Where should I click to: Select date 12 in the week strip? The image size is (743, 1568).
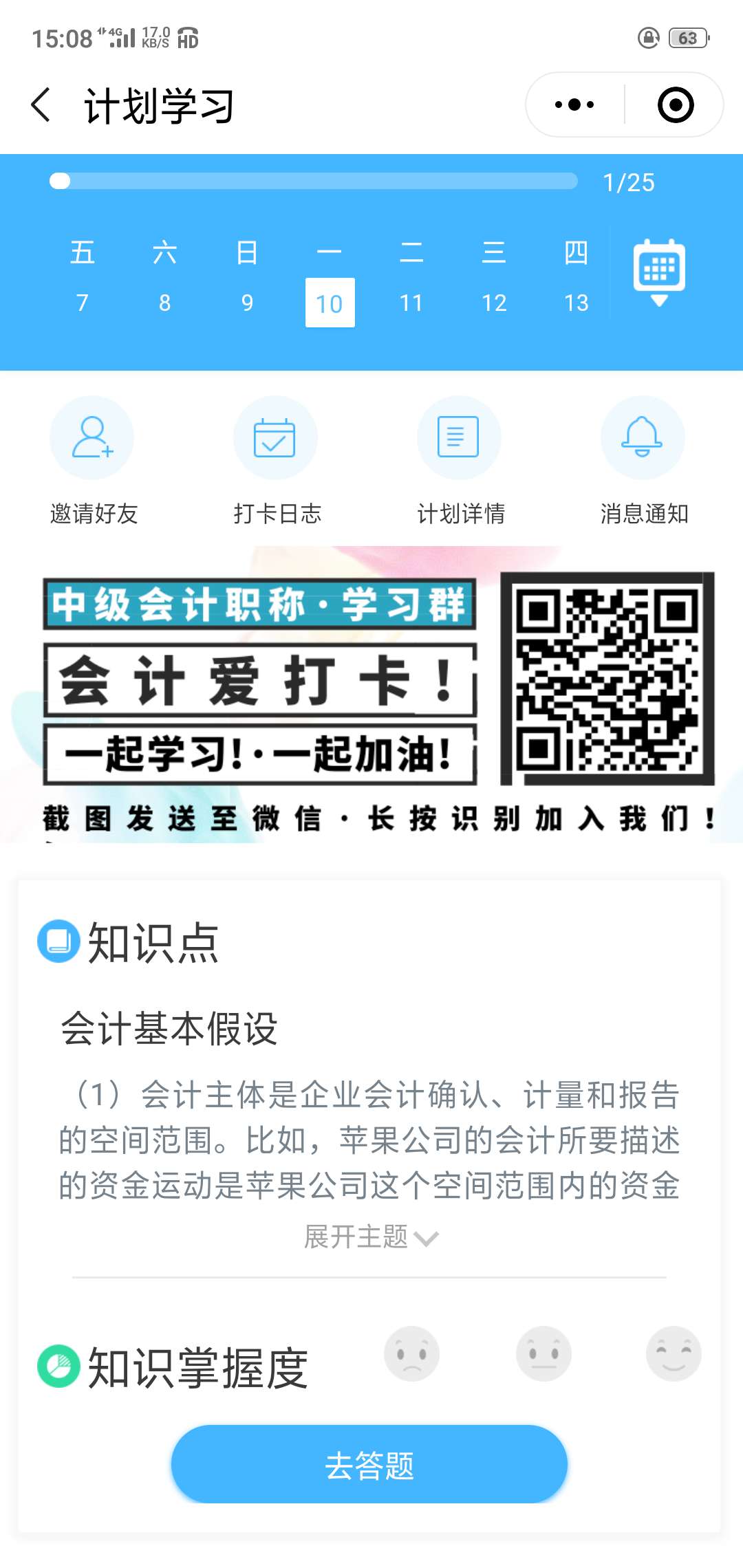[x=496, y=303]
